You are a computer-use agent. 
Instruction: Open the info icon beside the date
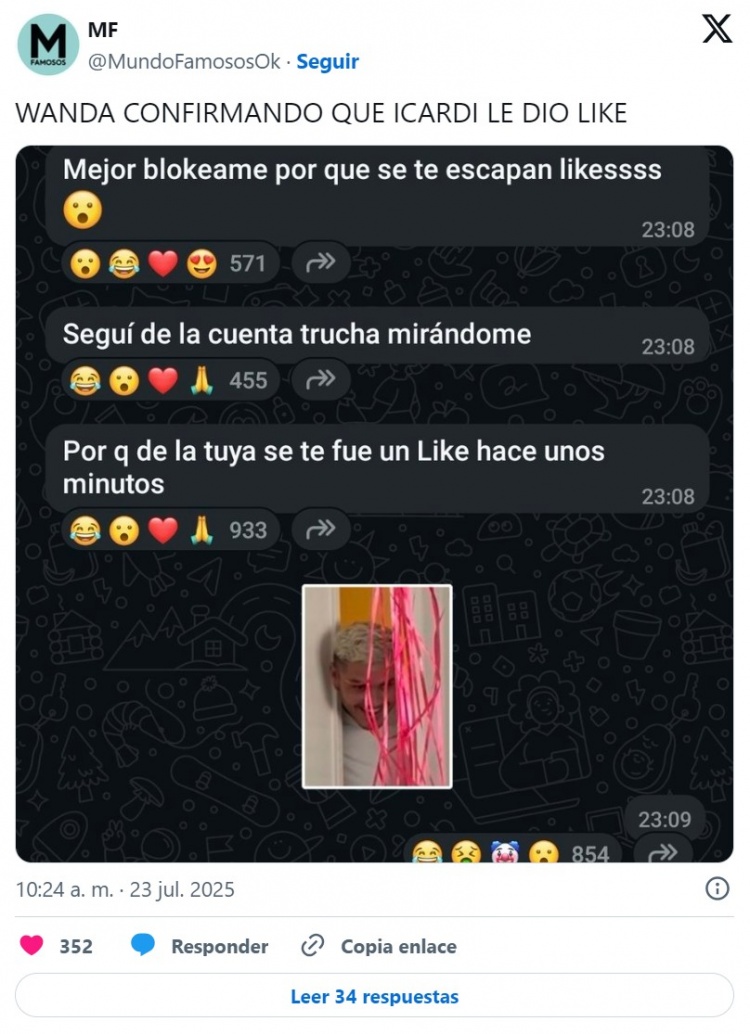(x=717, y=888)
